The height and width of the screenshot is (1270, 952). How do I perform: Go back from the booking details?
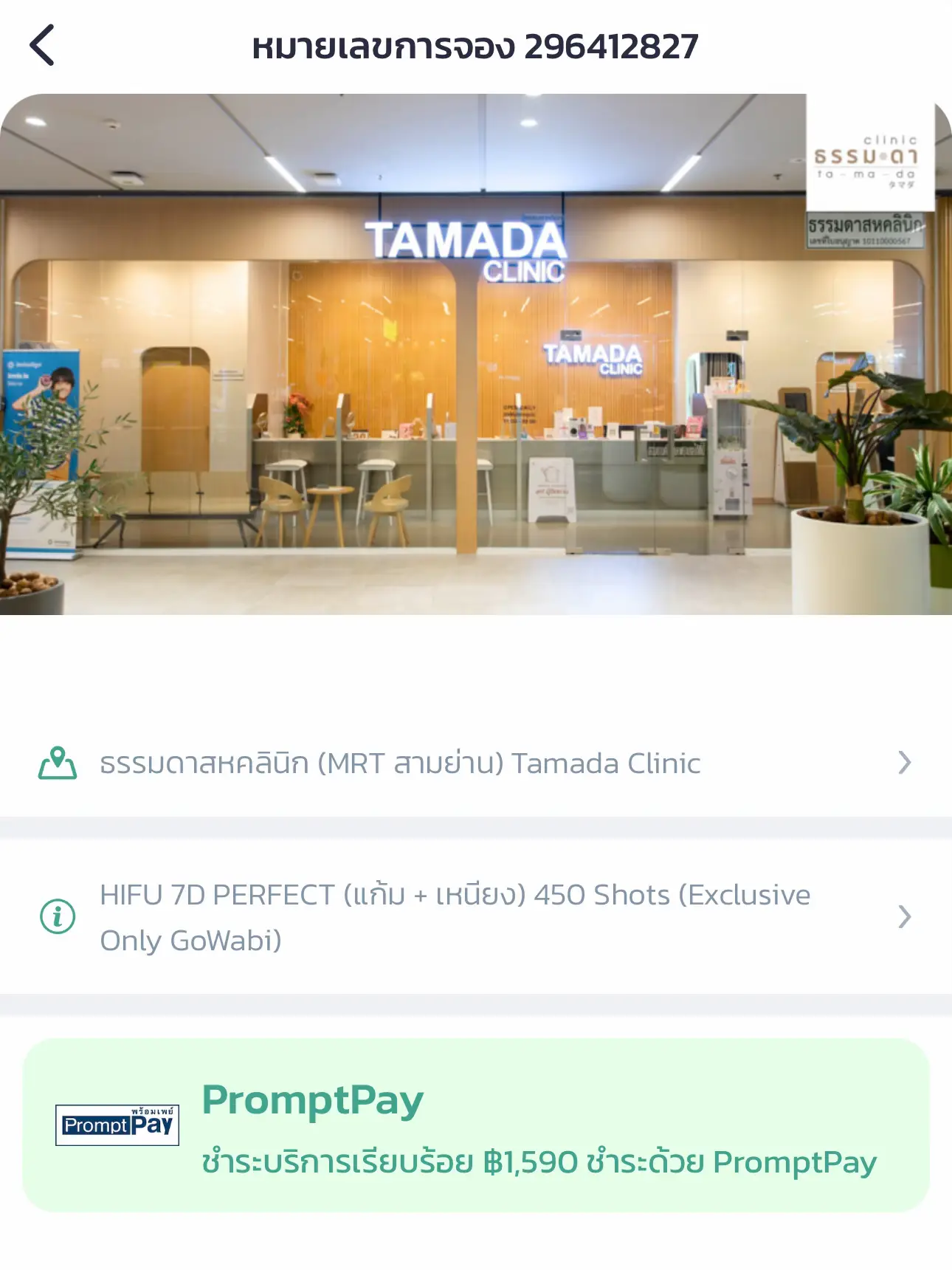pos(43,46)
